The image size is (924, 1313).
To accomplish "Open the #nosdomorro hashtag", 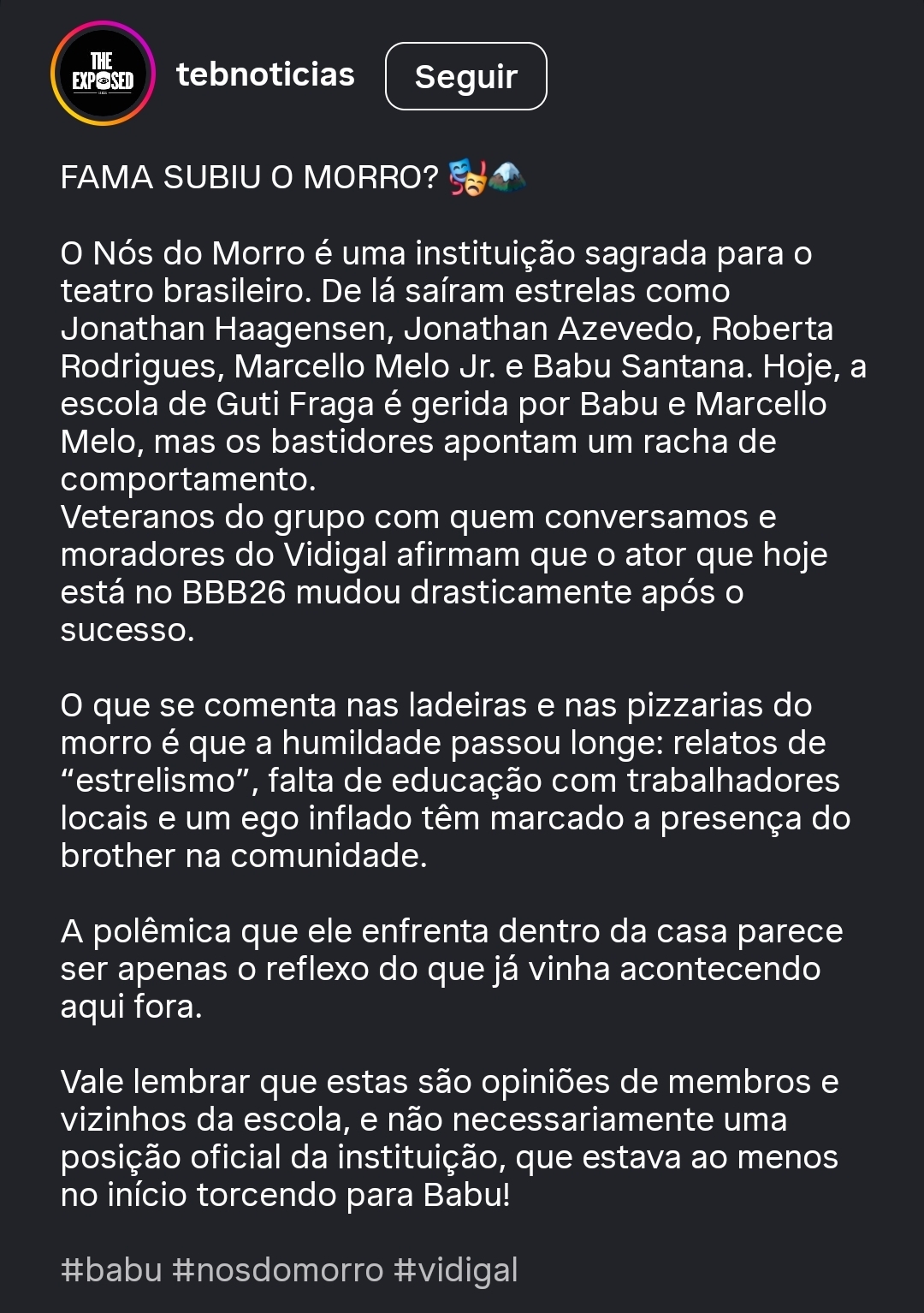I will [x=277, y=1269].
